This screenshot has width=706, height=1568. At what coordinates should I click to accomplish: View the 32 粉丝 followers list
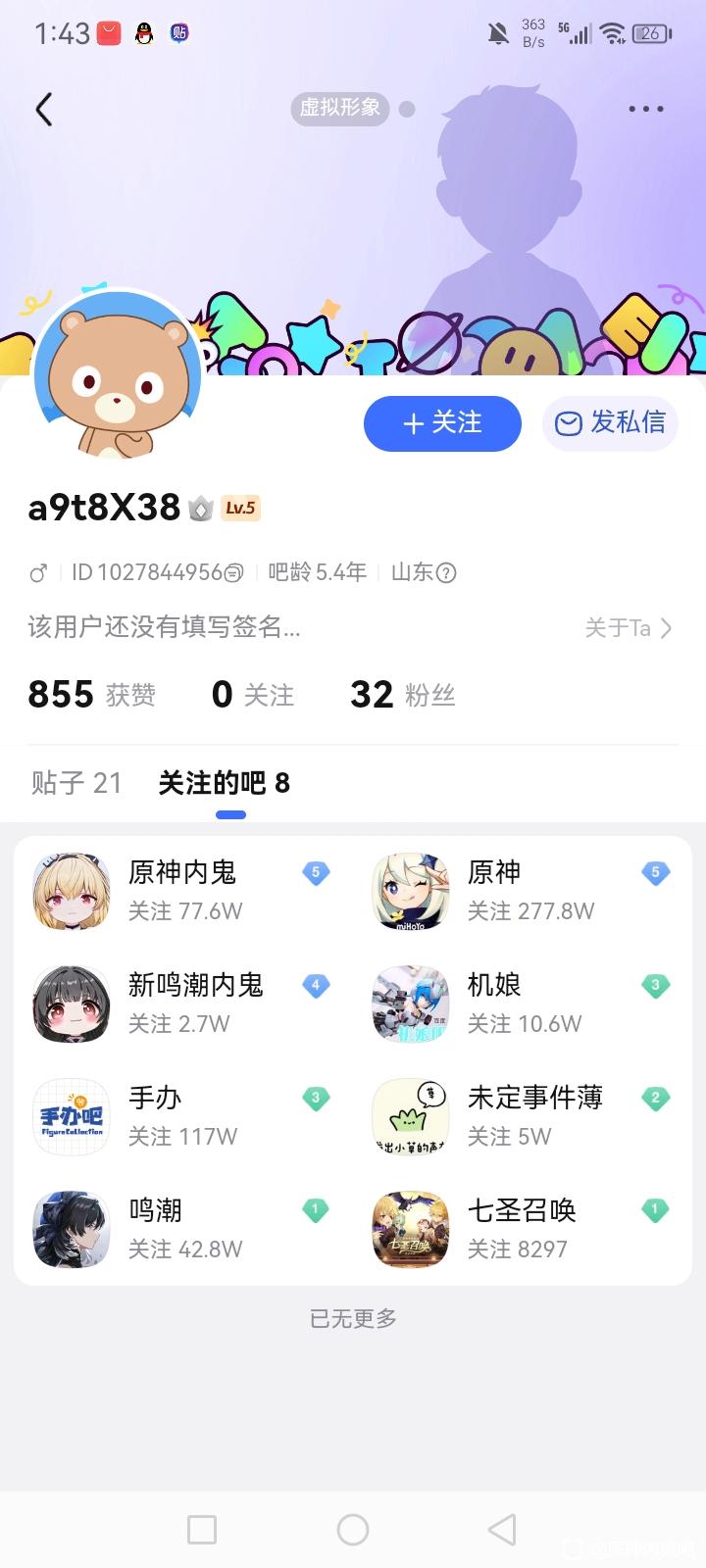click(x=402, y=695)
